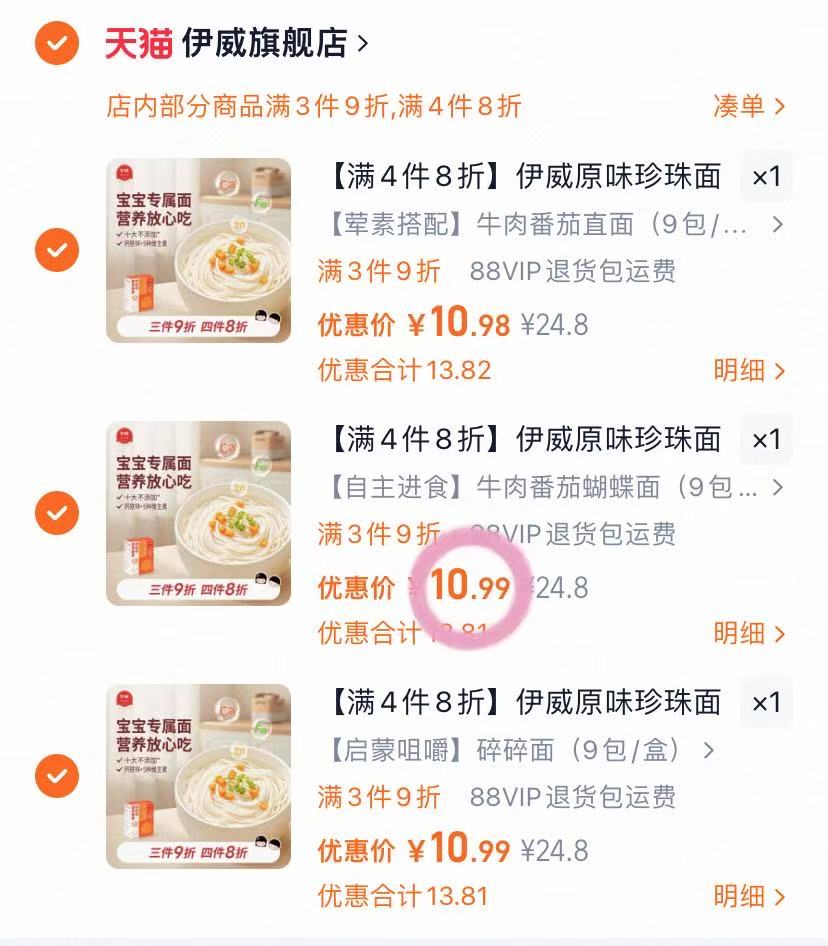View 明细 for the 牛肉番茄蝴蝶面 discount
This screenshot has height=946, width=828.
(x=748, y=633)
